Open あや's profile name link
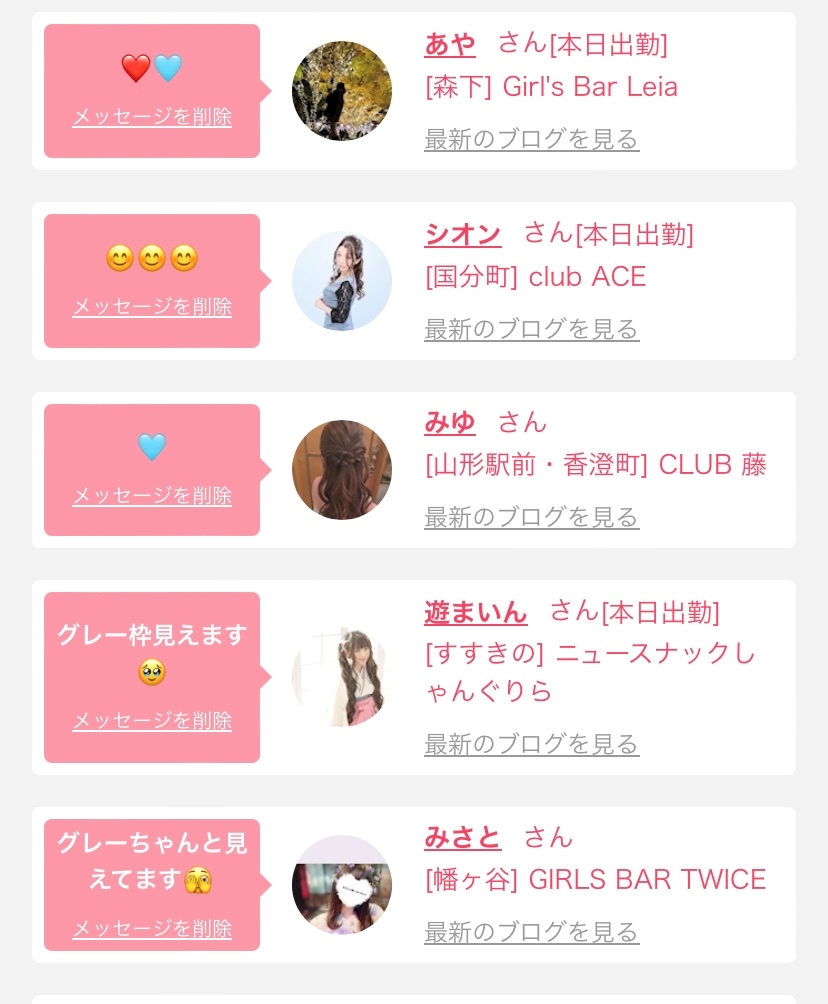Screen dimensions: 828x1004 point(450,44)
